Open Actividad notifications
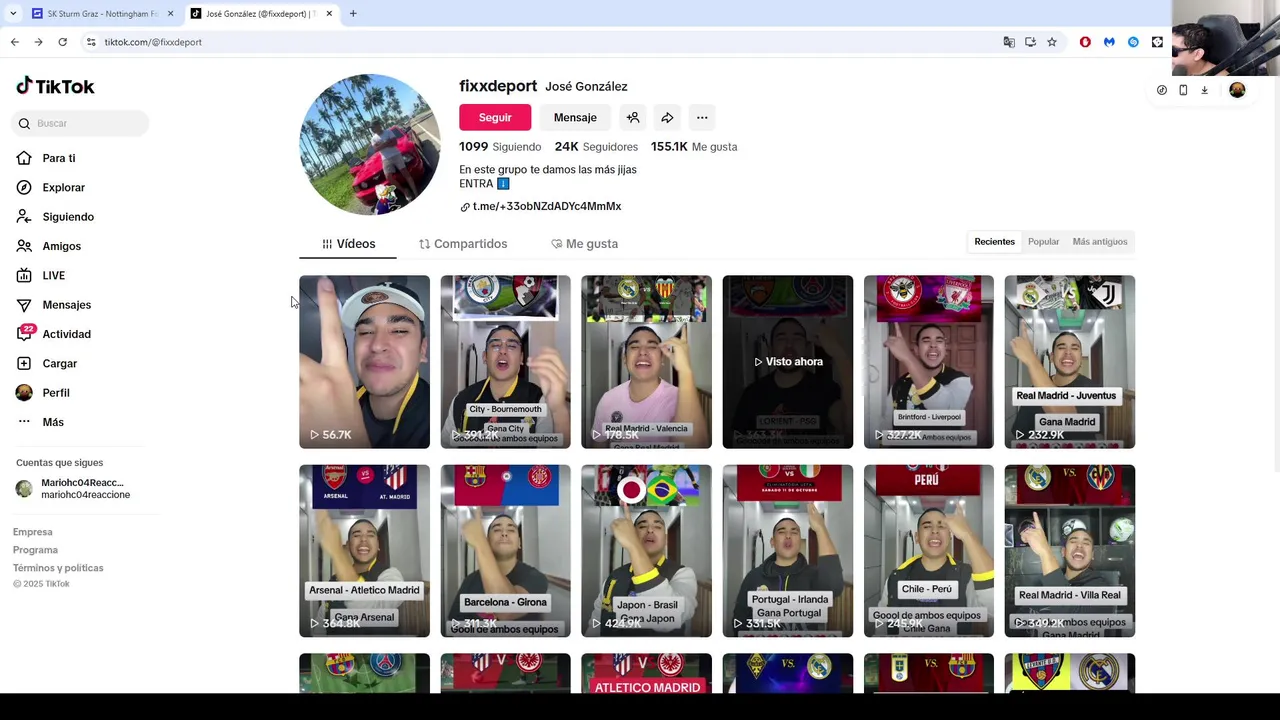This screenshot has height=720, width=1280. click(x=66, y=334)
